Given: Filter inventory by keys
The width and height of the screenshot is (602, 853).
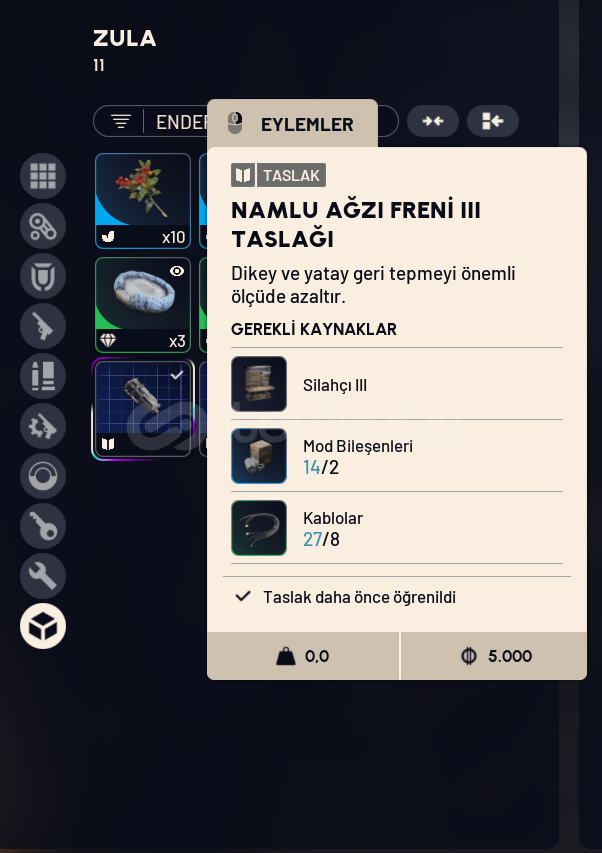Looking at the screenshot, I should (x=43, y=526).
